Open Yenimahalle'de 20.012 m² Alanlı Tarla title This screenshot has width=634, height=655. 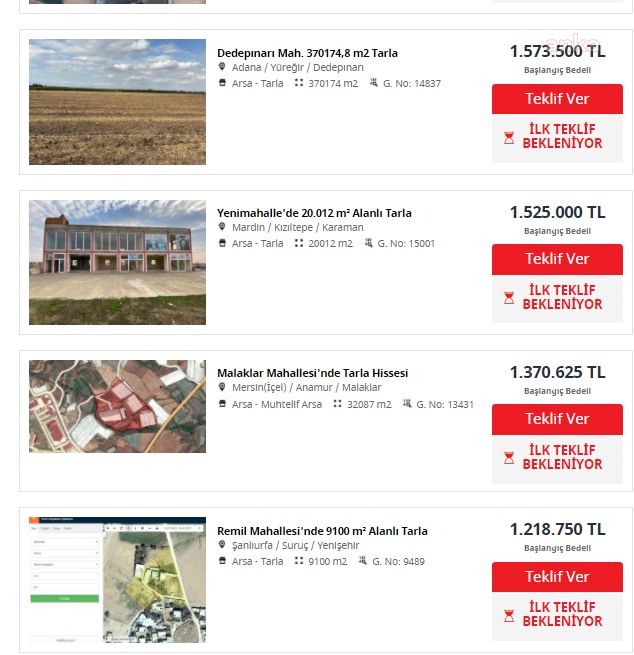(x=314, y=213)
